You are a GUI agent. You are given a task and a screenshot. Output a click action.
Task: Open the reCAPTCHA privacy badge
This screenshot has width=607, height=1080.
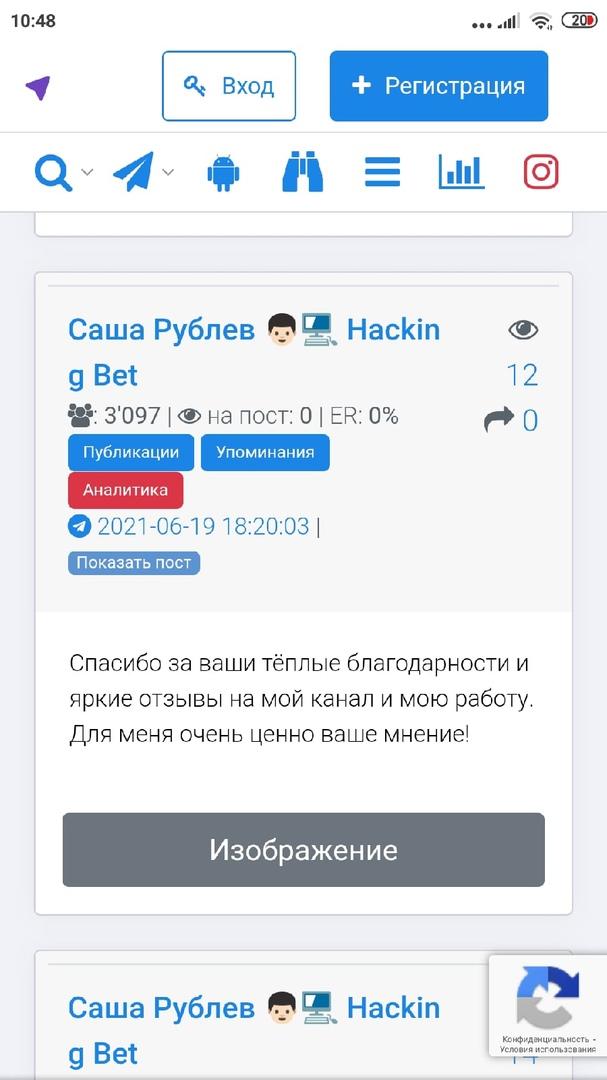pos(548,1006)
